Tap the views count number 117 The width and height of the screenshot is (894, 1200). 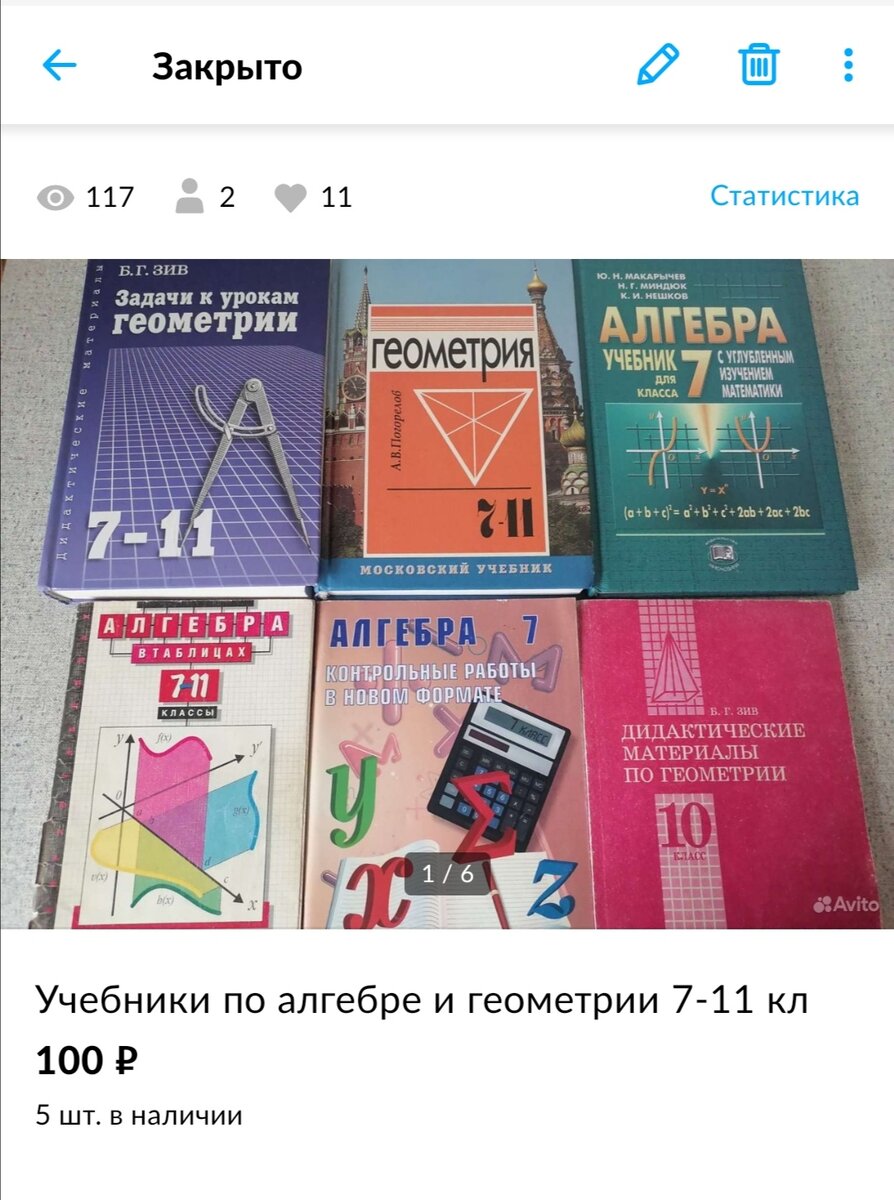click(113, 196)
